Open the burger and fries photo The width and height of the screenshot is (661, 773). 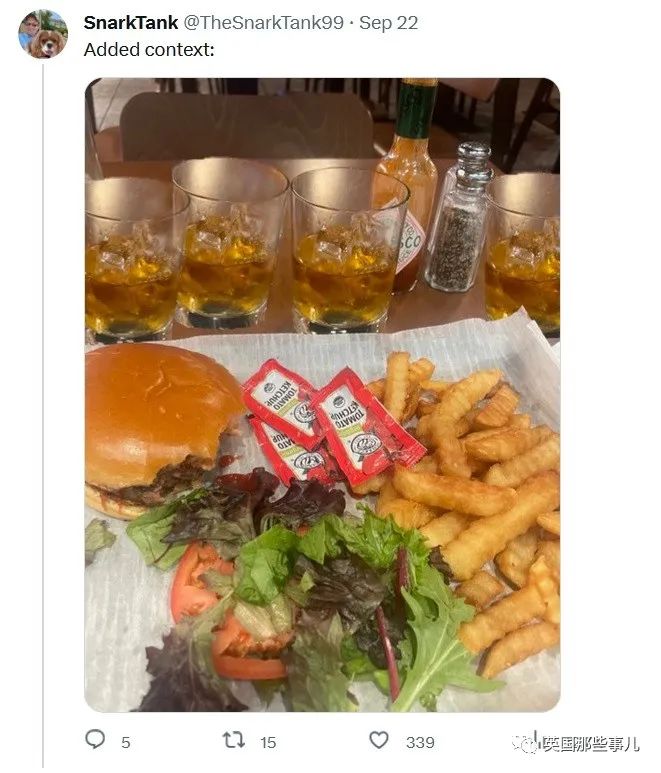(x=321, y=394)
